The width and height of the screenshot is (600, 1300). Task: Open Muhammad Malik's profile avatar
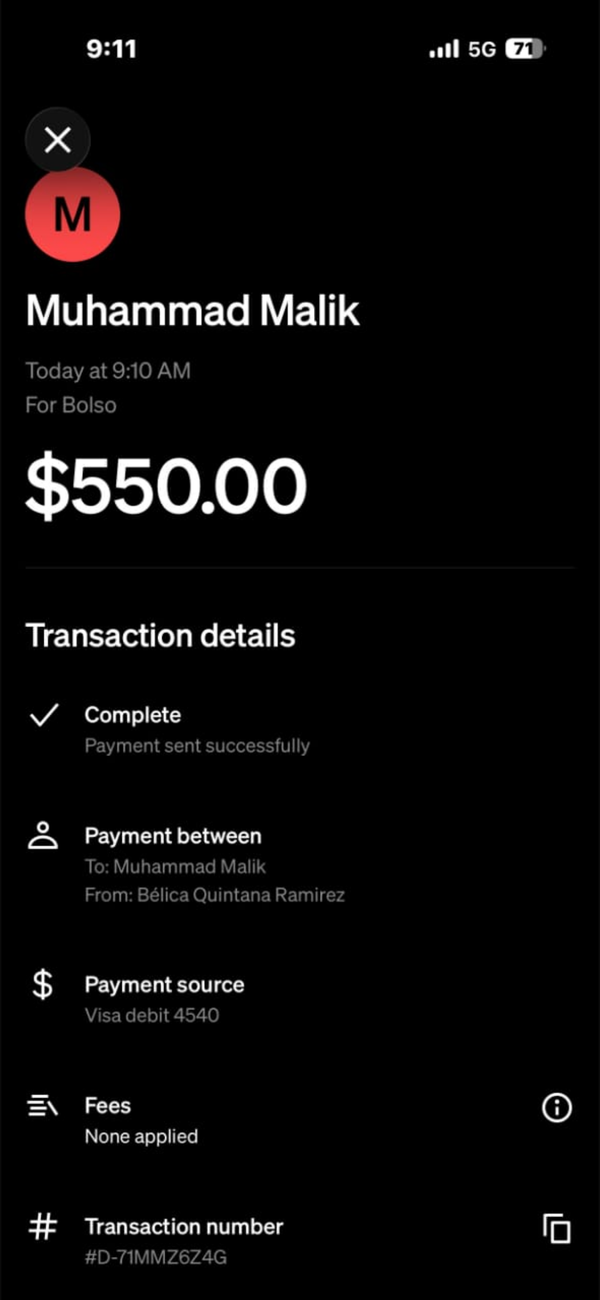(x=73, y=214)
